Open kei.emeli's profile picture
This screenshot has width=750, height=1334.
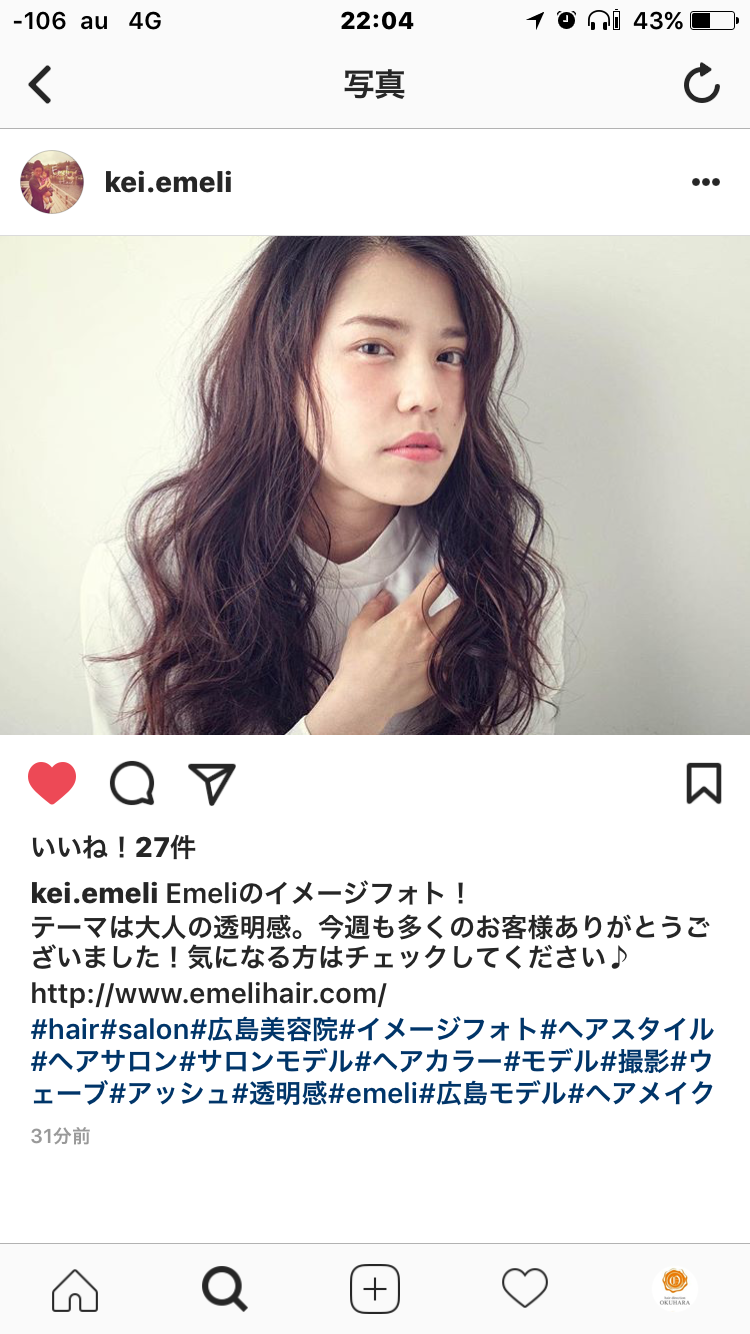click(52, 182)
